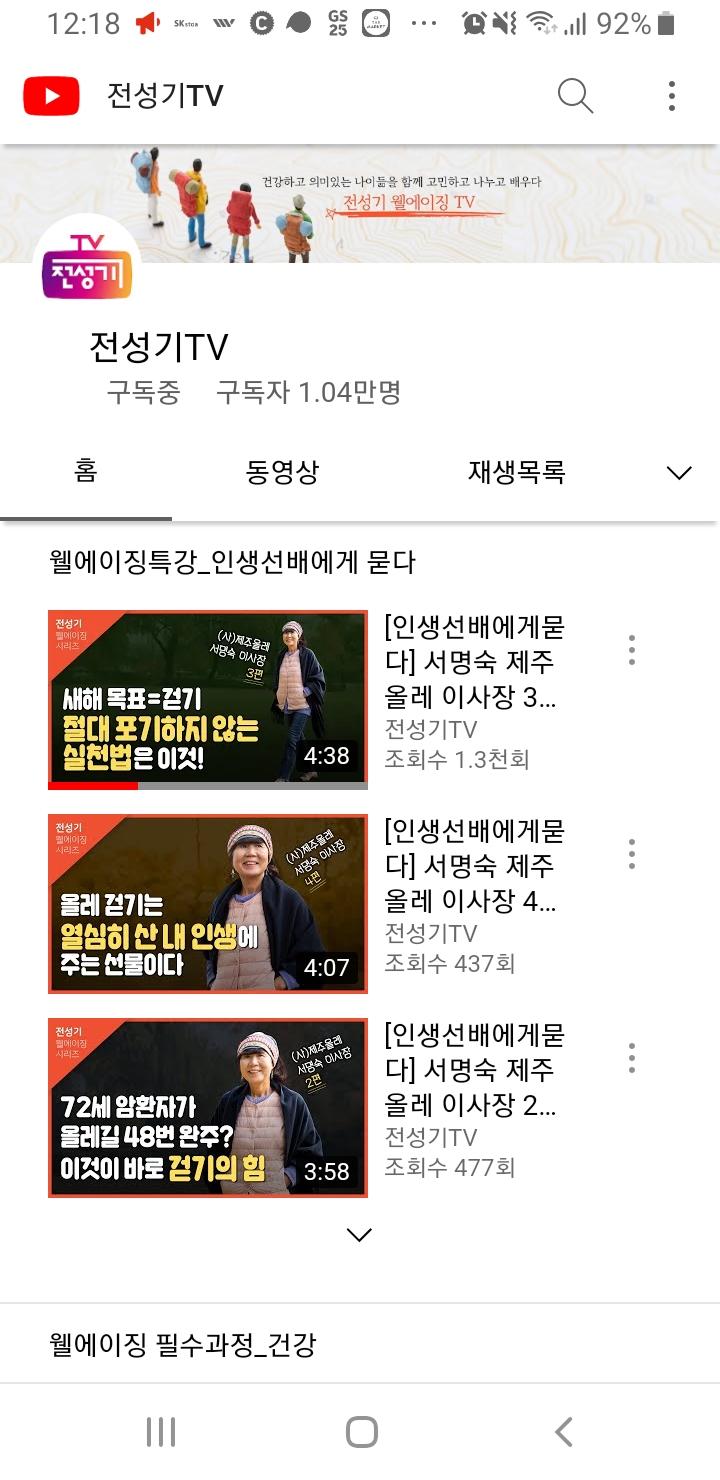
Task: Switch to the 재생목록 tab
Action: 517,472
